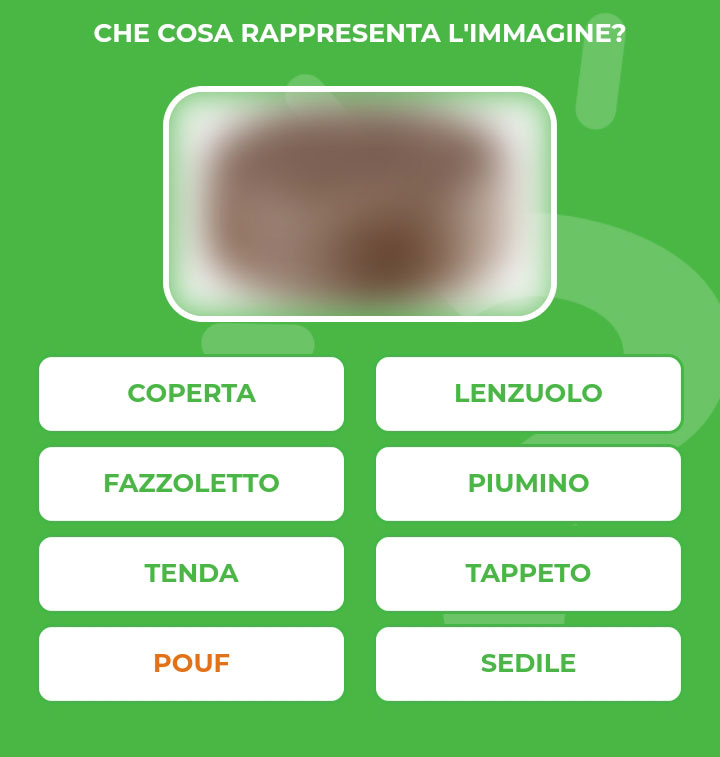Select the COPERTA answer

(191, 394)
